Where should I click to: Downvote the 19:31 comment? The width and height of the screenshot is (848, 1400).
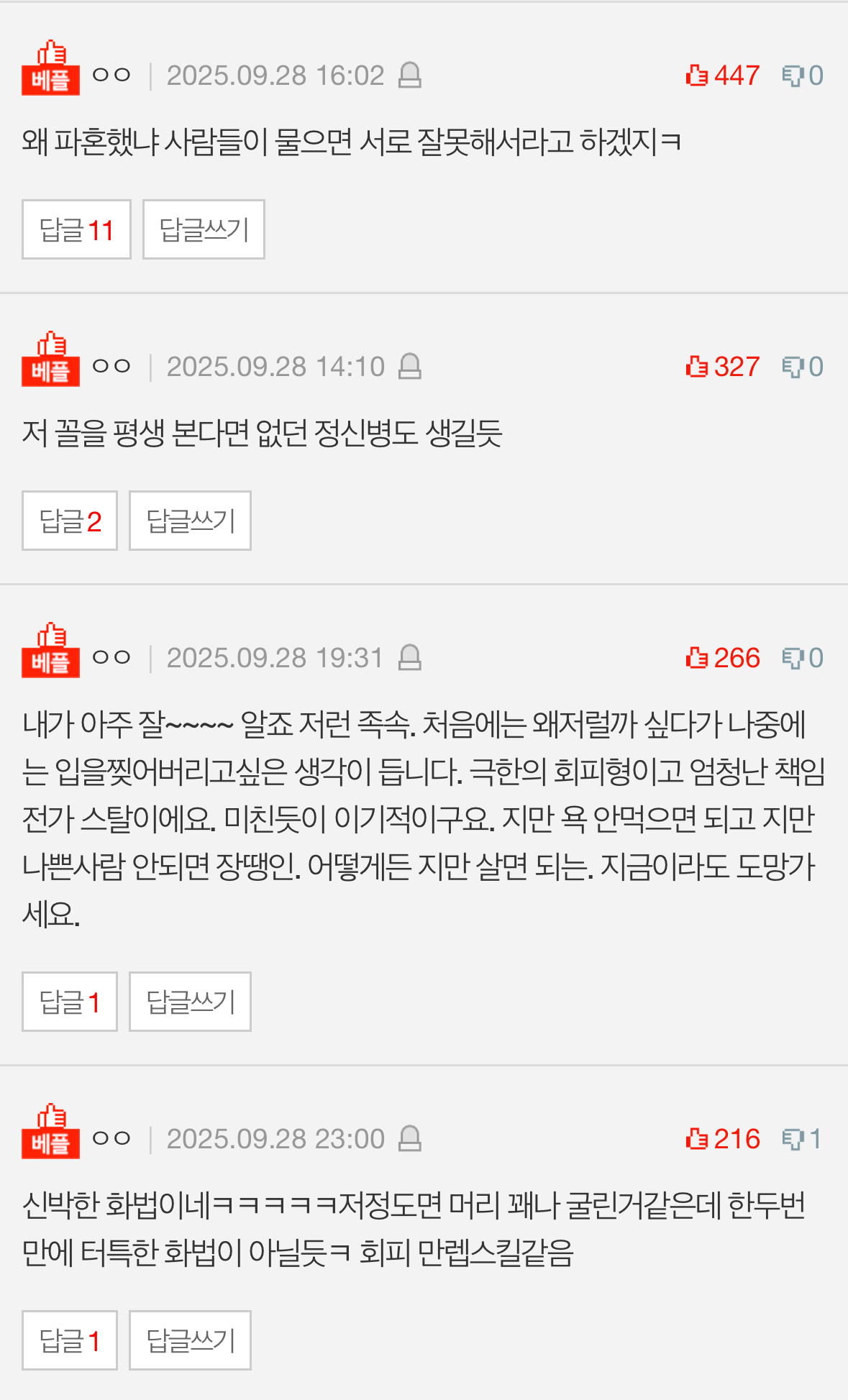click(x=793, y=657)
